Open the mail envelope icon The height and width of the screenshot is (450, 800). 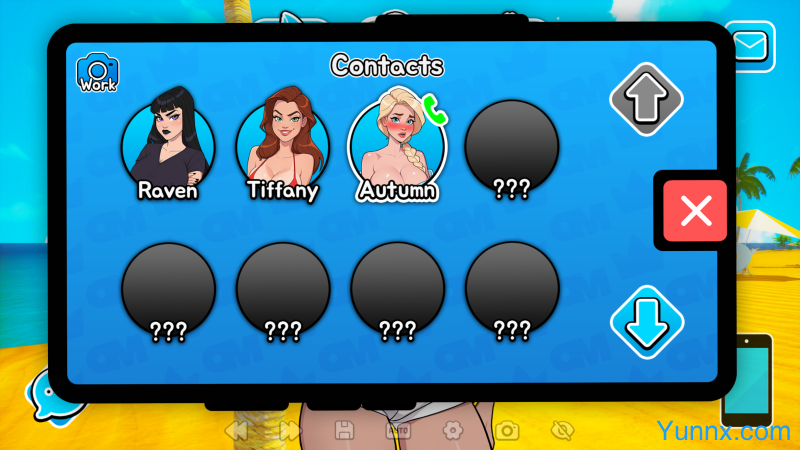click(x=749, y=46)
